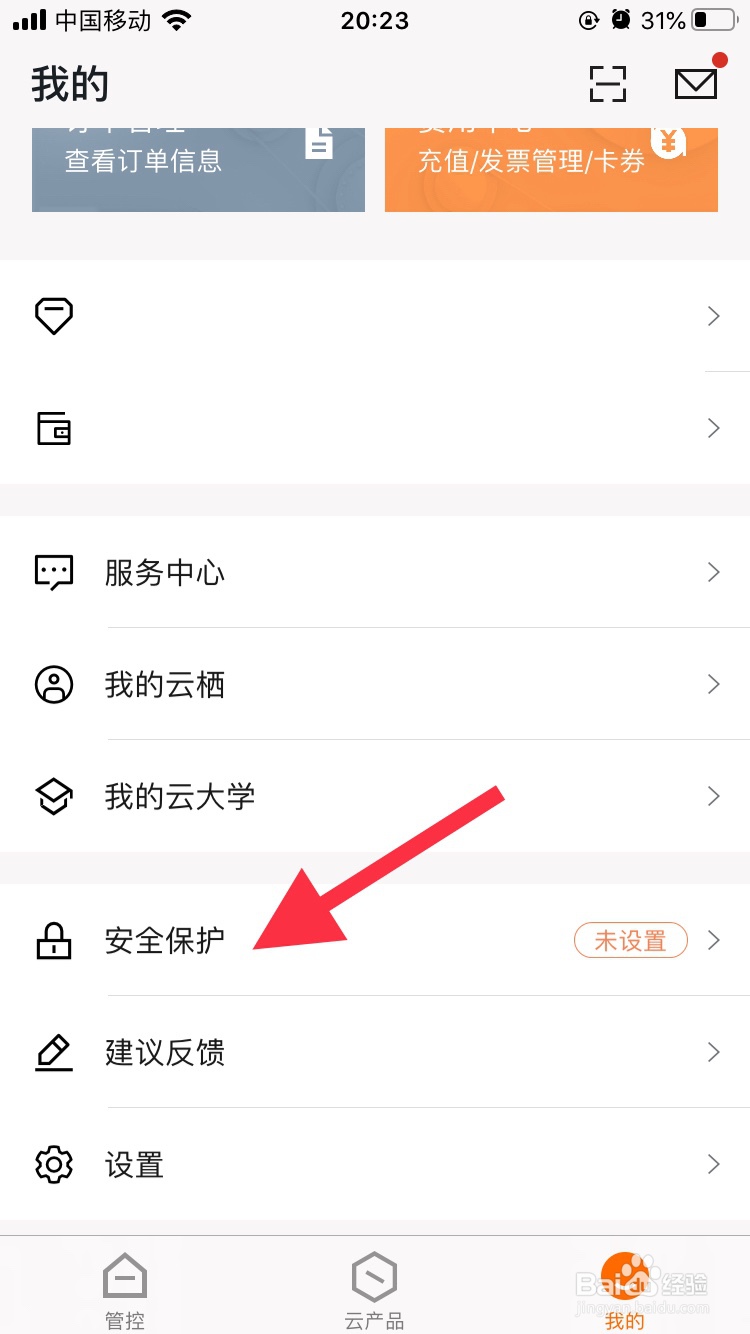This screenshot has width=750, height=1334.
Task: Tap the pencil icon beside 建议反馈
Action: pyautogui.click(x=53, y=1052)
